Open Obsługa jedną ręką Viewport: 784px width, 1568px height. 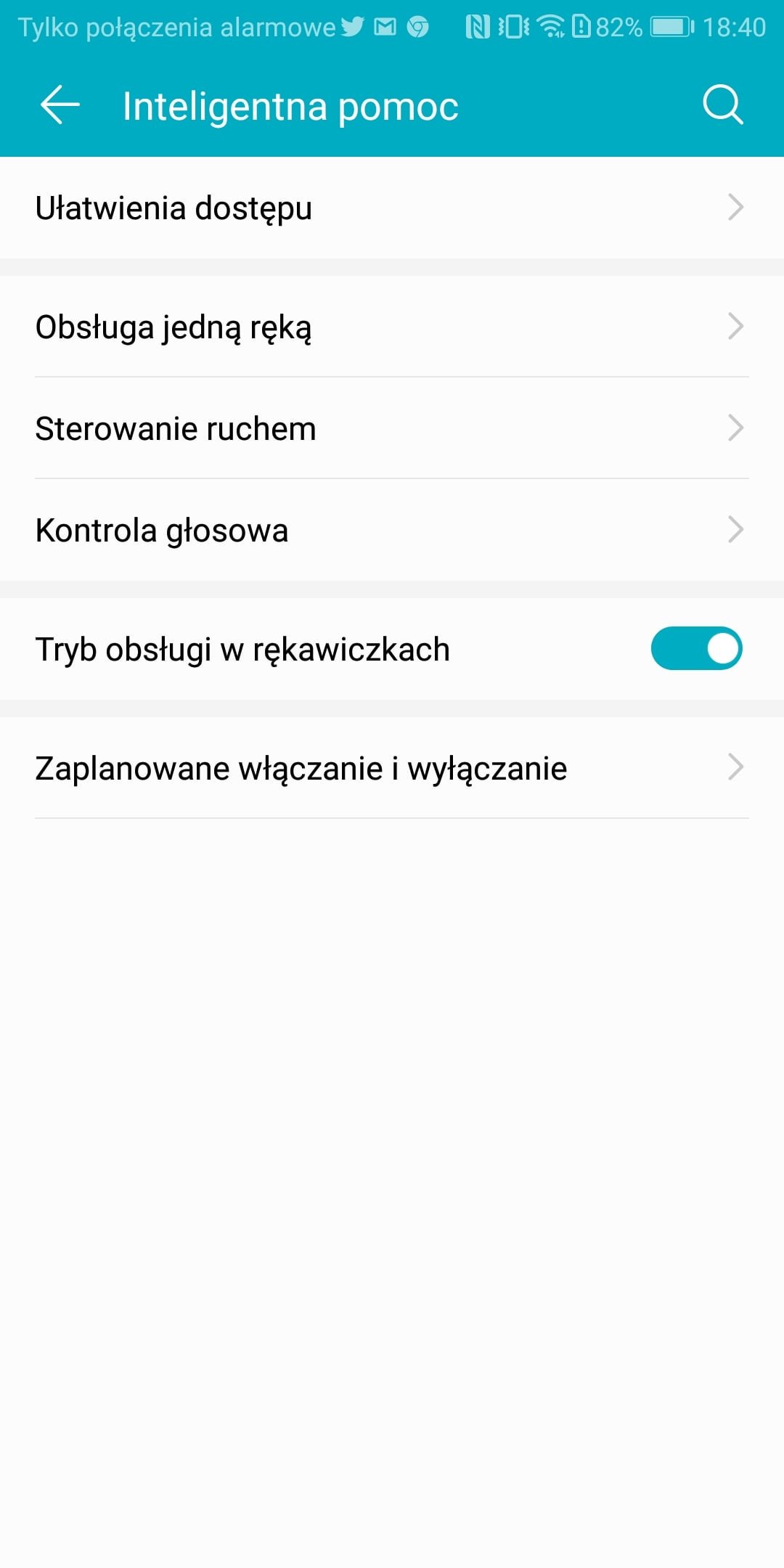click(x=392, y=327)
